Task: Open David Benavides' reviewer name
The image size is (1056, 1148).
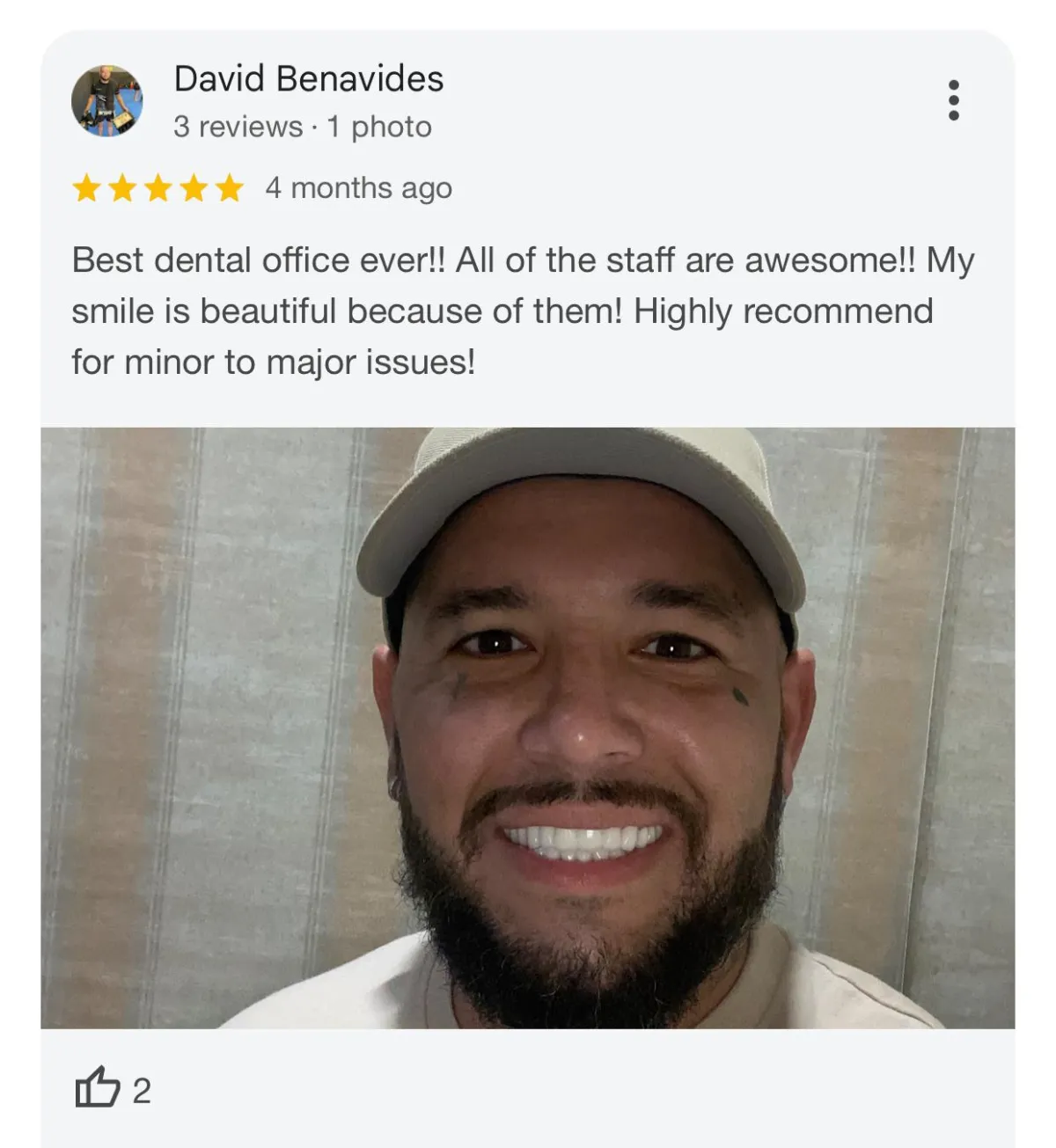Action: tap(308, 79)
